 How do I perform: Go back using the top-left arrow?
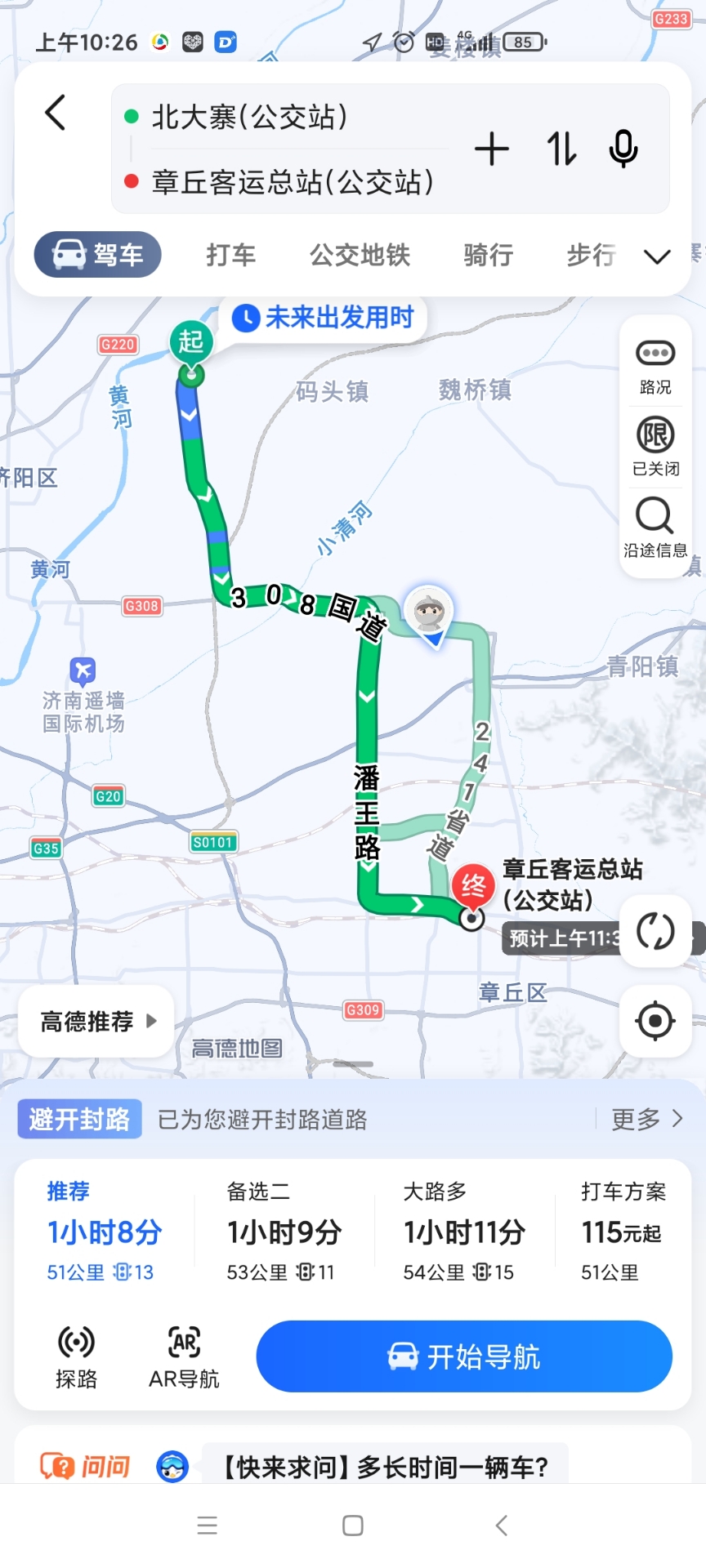56,113
